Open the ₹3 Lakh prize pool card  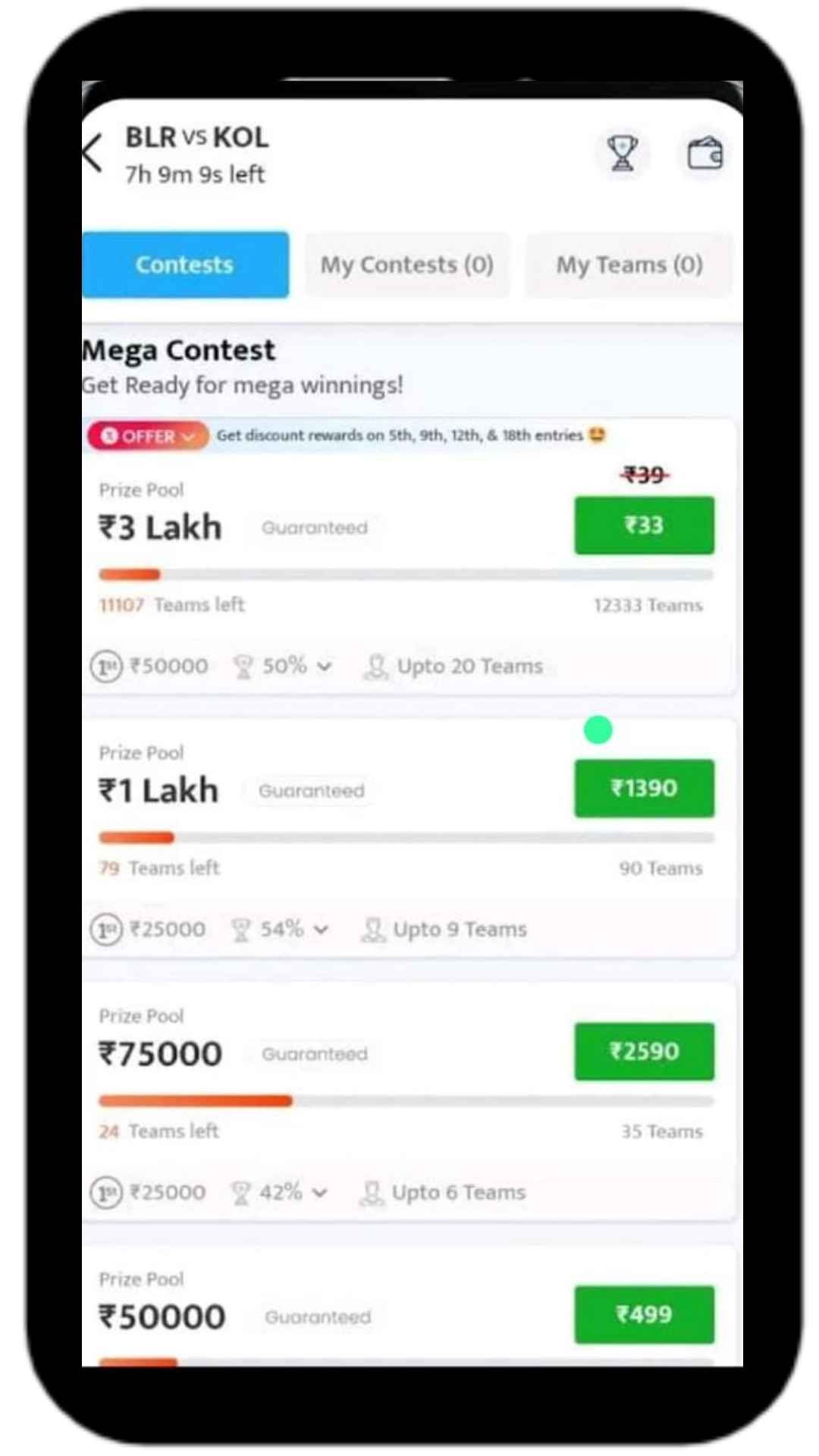coord(161,527)
